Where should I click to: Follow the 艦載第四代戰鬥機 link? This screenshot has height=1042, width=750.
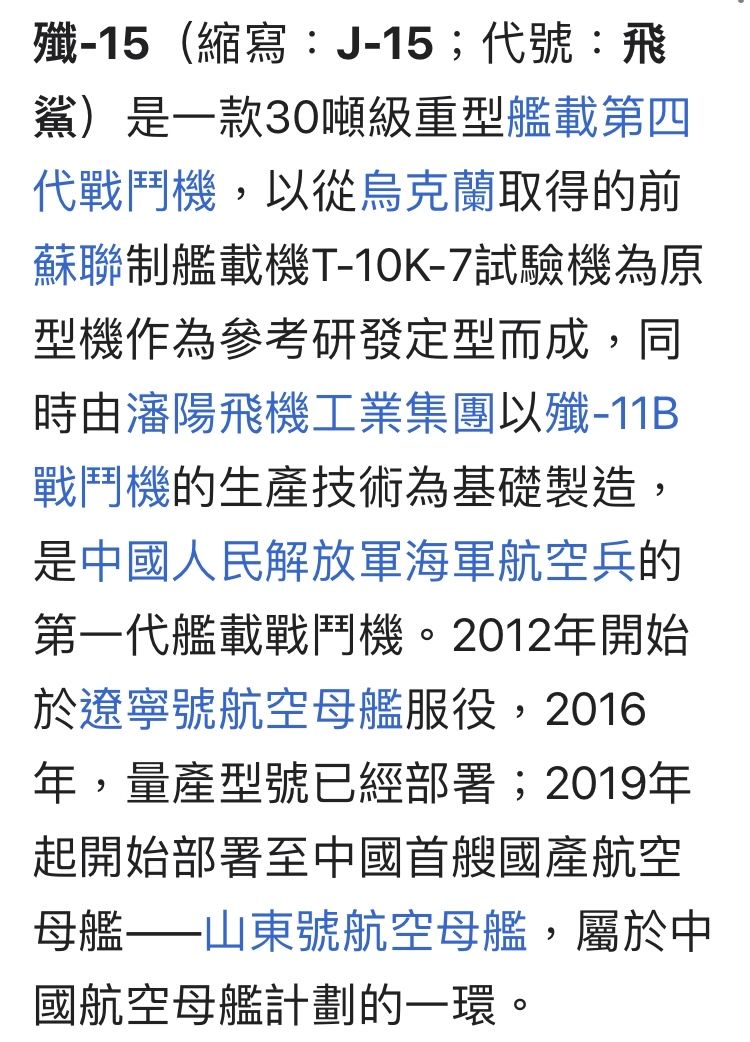(598, 119)
